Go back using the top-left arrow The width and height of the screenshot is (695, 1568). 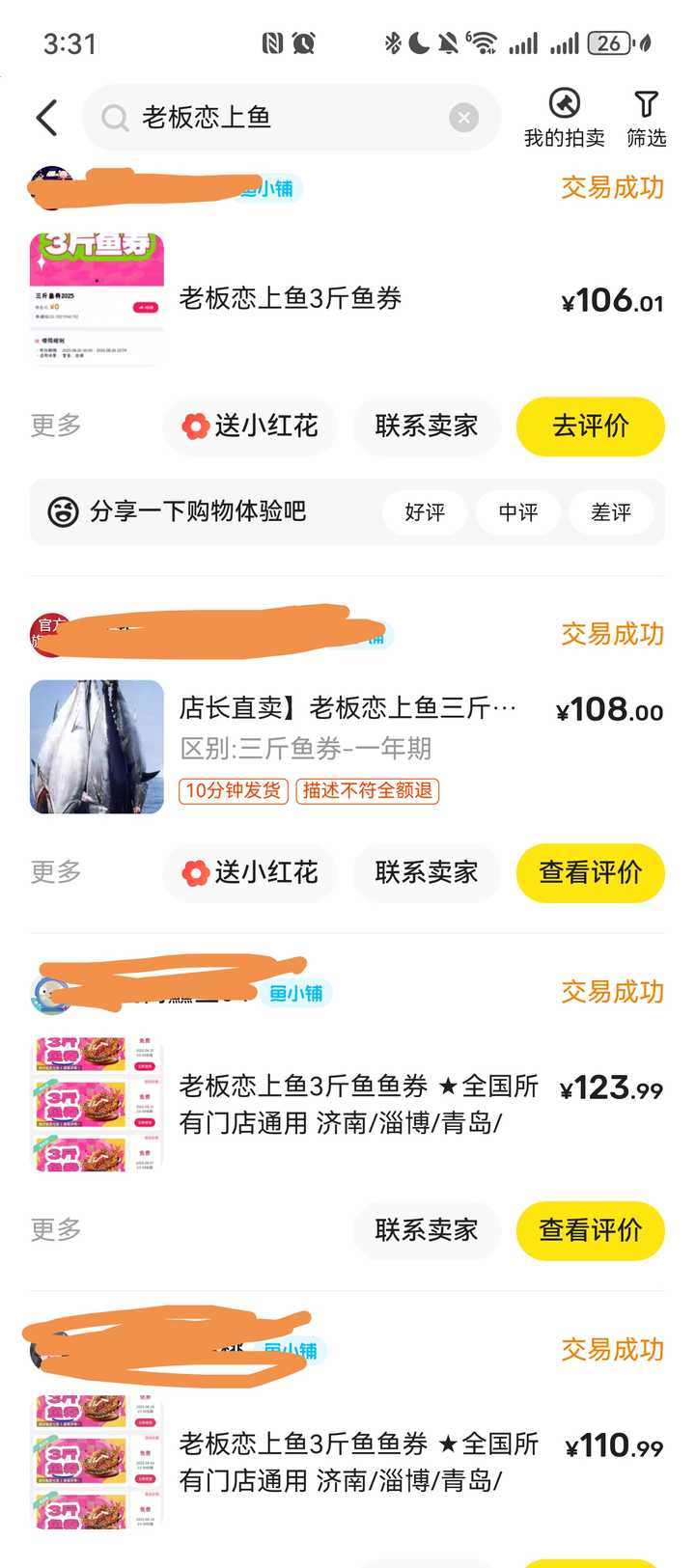(x=46, y=118)
